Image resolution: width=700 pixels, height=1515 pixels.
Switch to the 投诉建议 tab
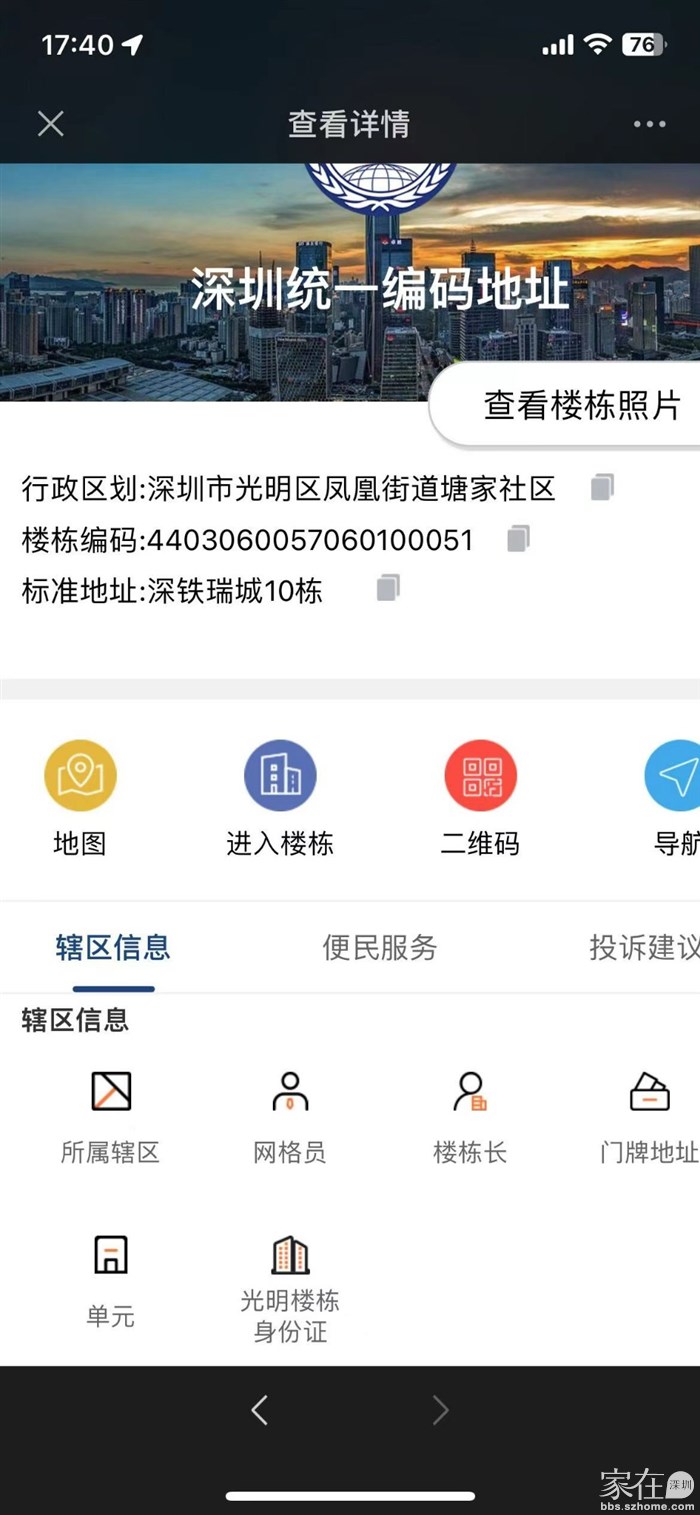642,948
